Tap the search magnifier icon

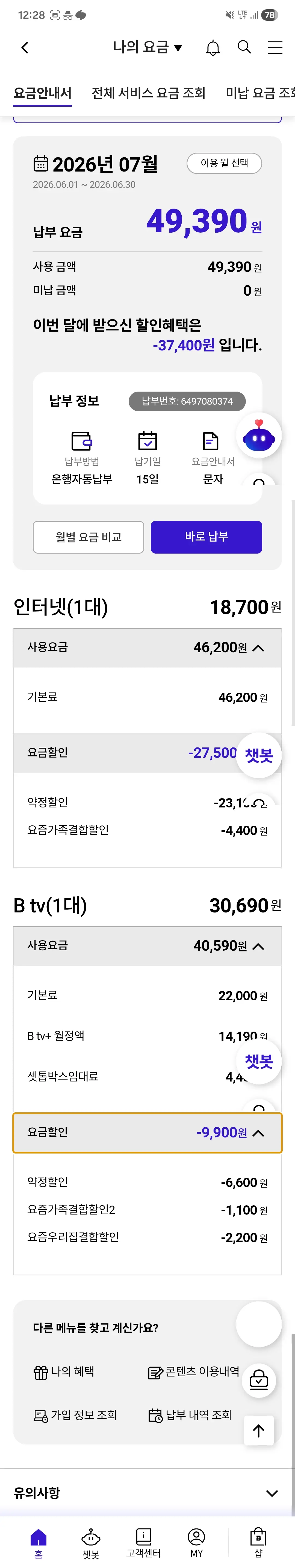(x=244, y=47)
